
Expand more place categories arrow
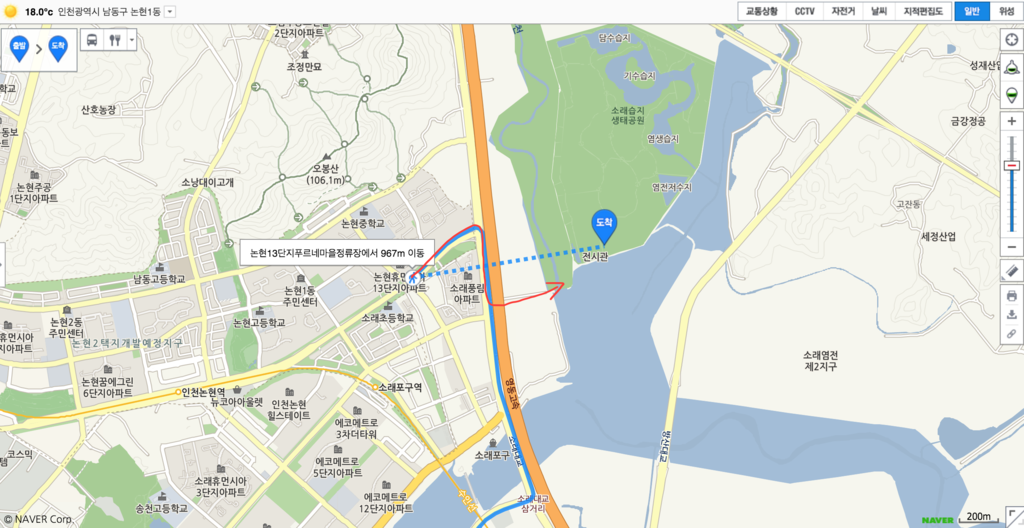coord(131,41)
